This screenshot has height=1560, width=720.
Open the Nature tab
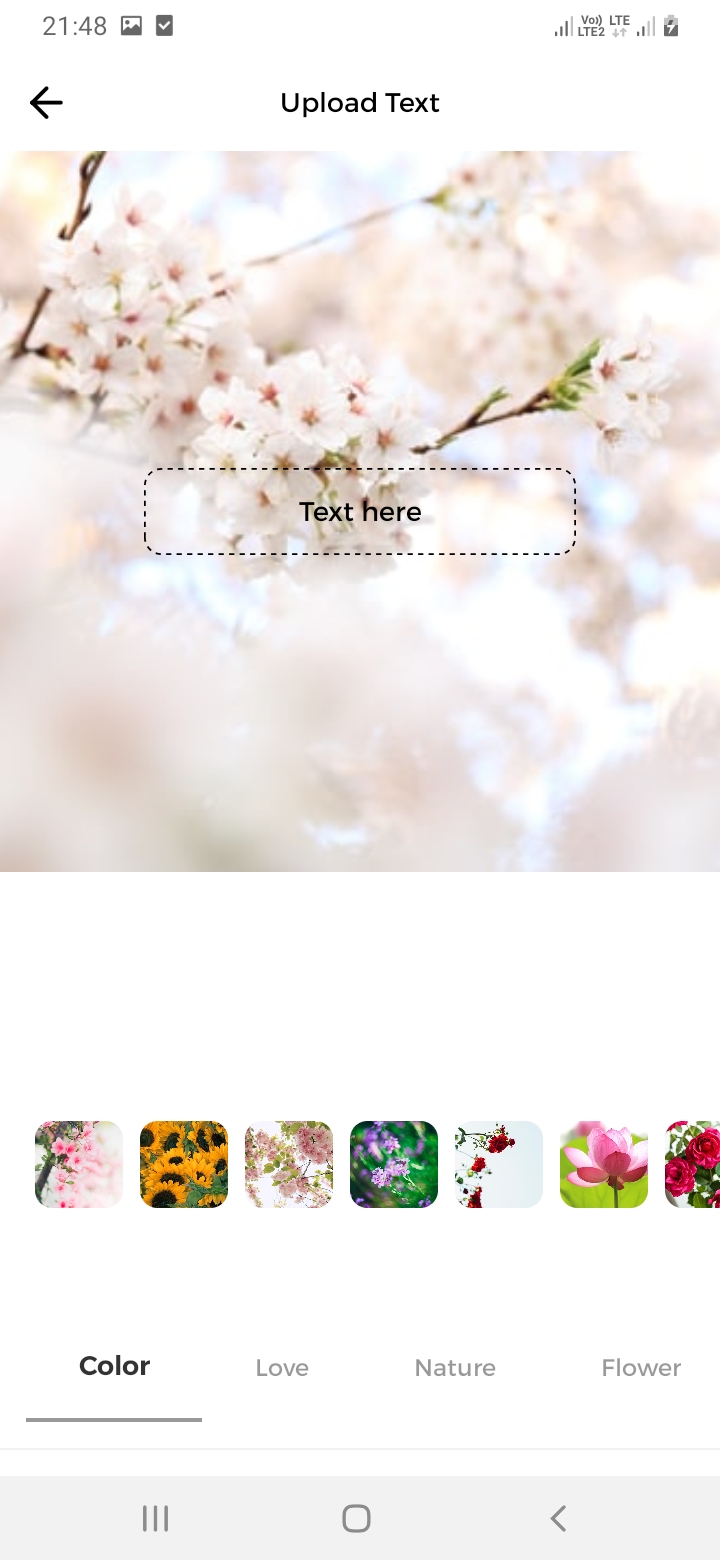coord(455,1368)
